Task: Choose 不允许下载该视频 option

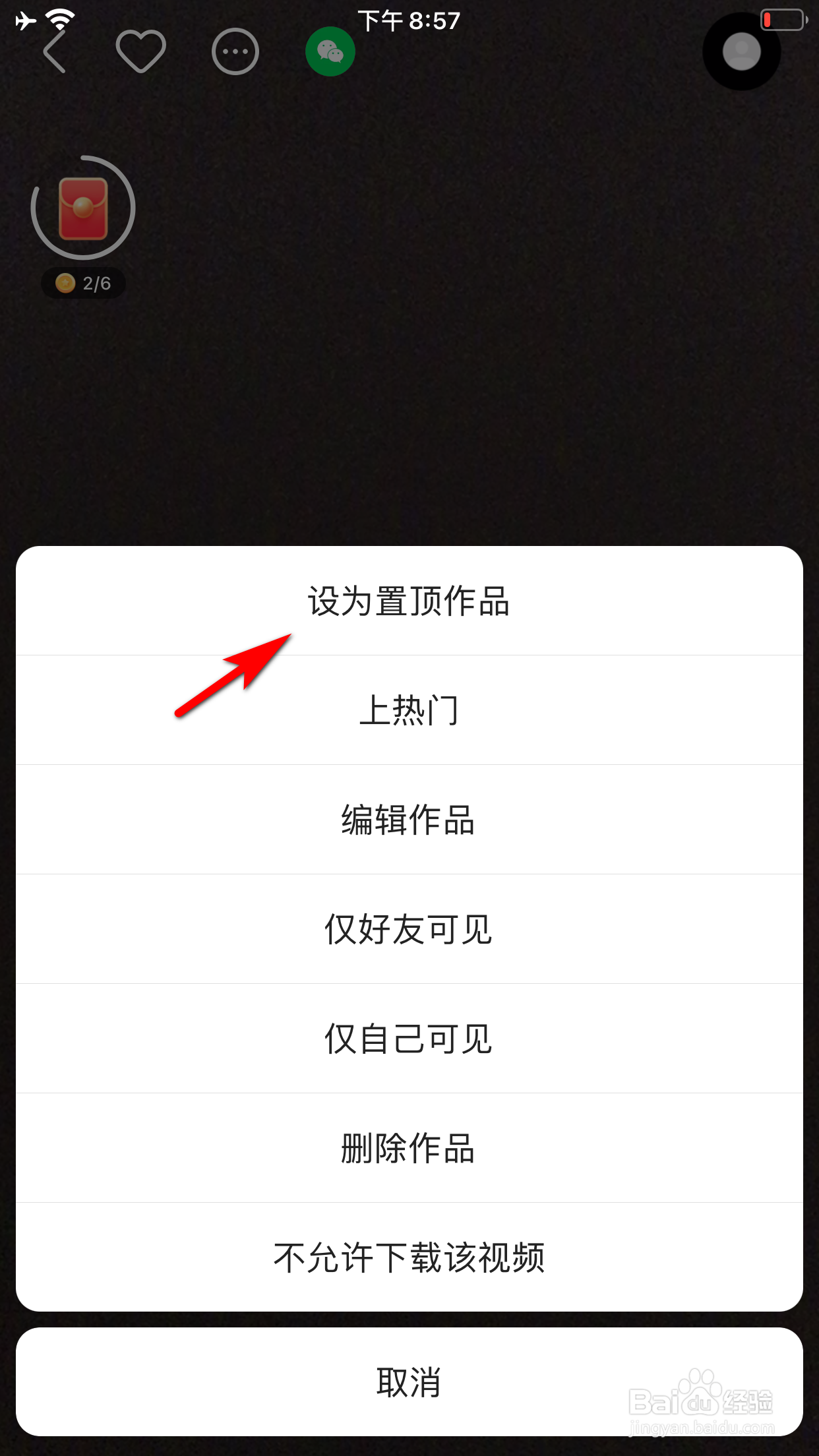Action: click(x=409, y=1258)
